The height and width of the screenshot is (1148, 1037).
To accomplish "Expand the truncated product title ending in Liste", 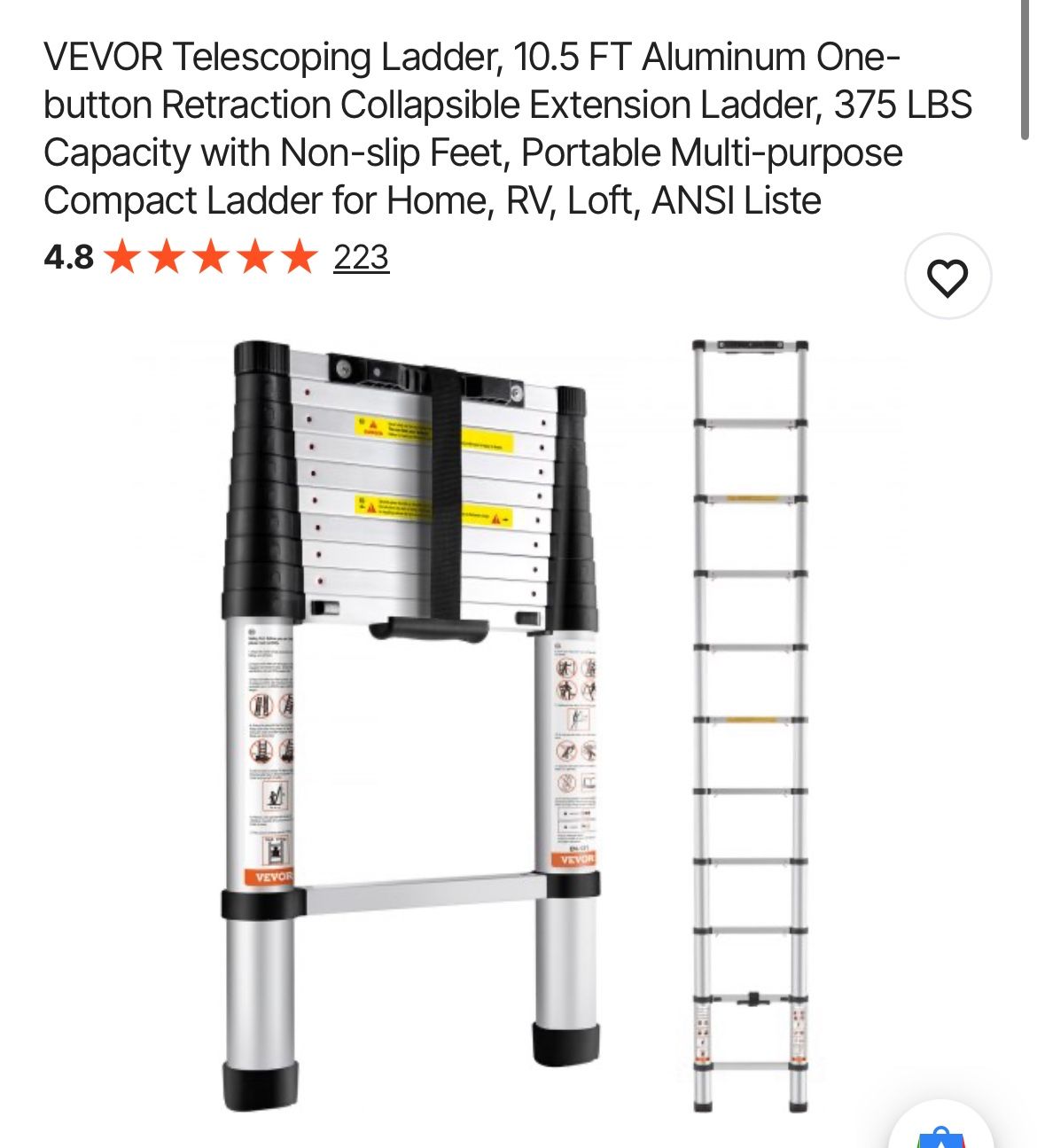I will [434, 200].
